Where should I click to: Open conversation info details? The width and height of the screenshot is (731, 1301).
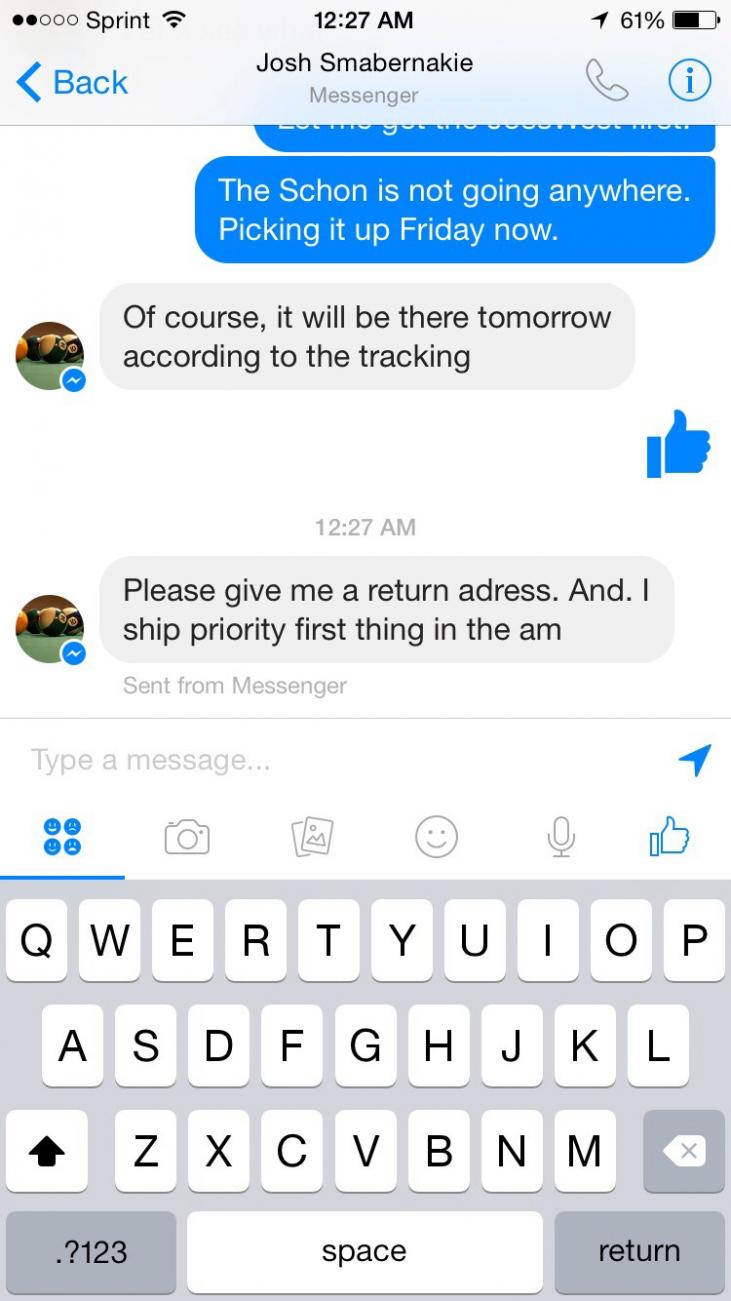689,81
